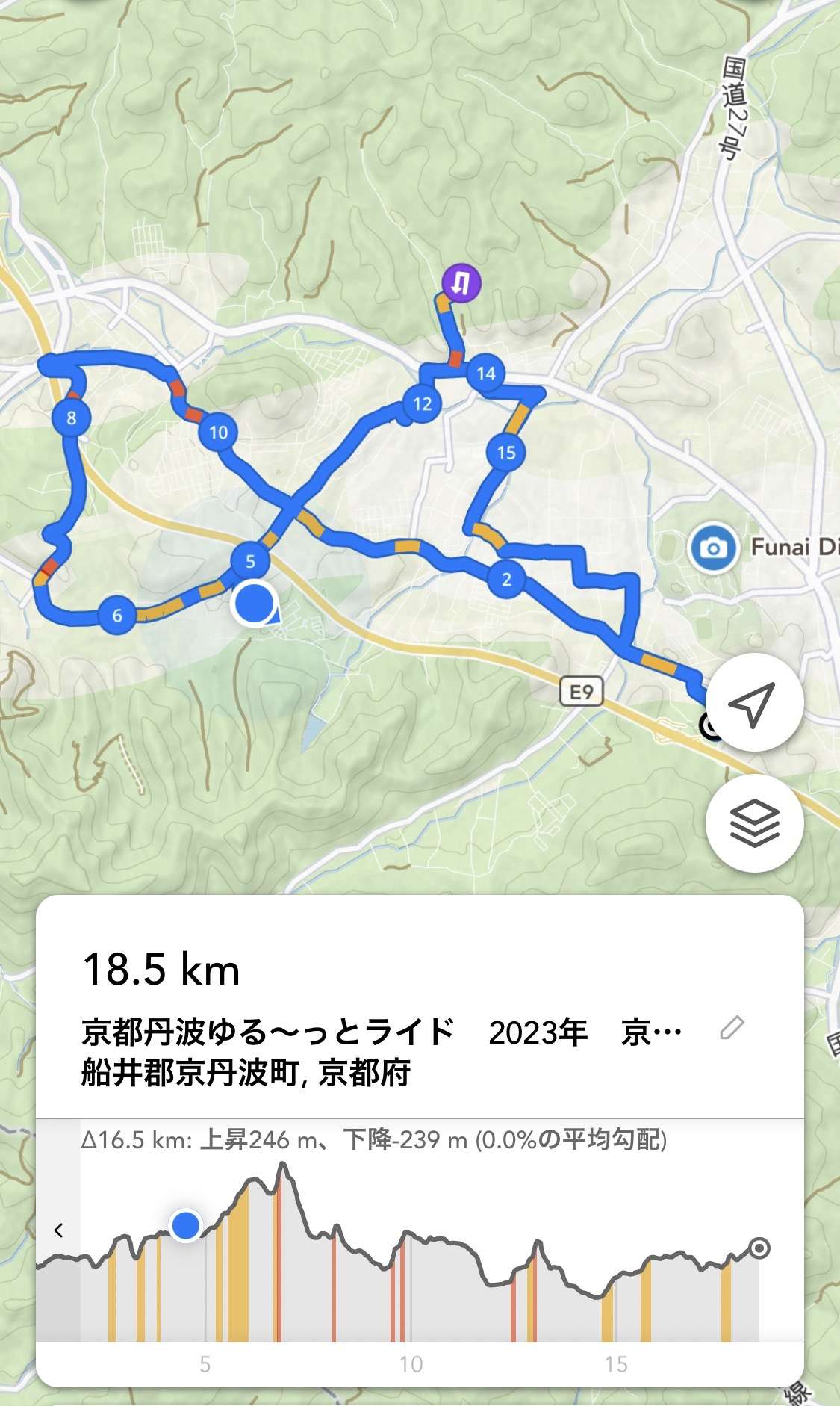Edit the route name with the pencil icon
840x1406 pixels.
[731, 1028]
